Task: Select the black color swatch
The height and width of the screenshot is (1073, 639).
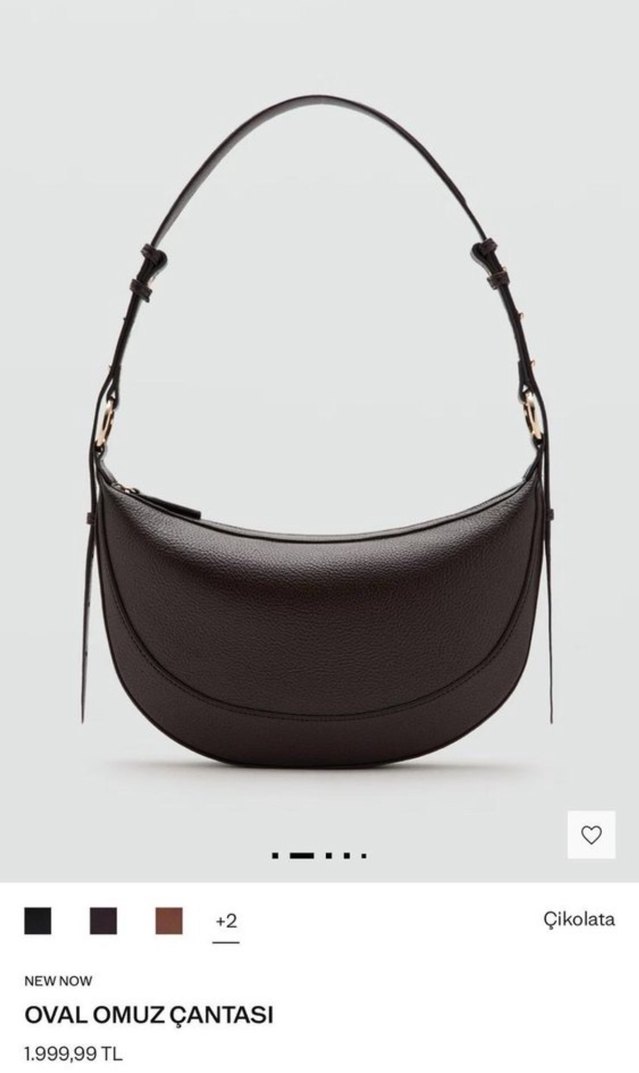Action: (38, 920)
